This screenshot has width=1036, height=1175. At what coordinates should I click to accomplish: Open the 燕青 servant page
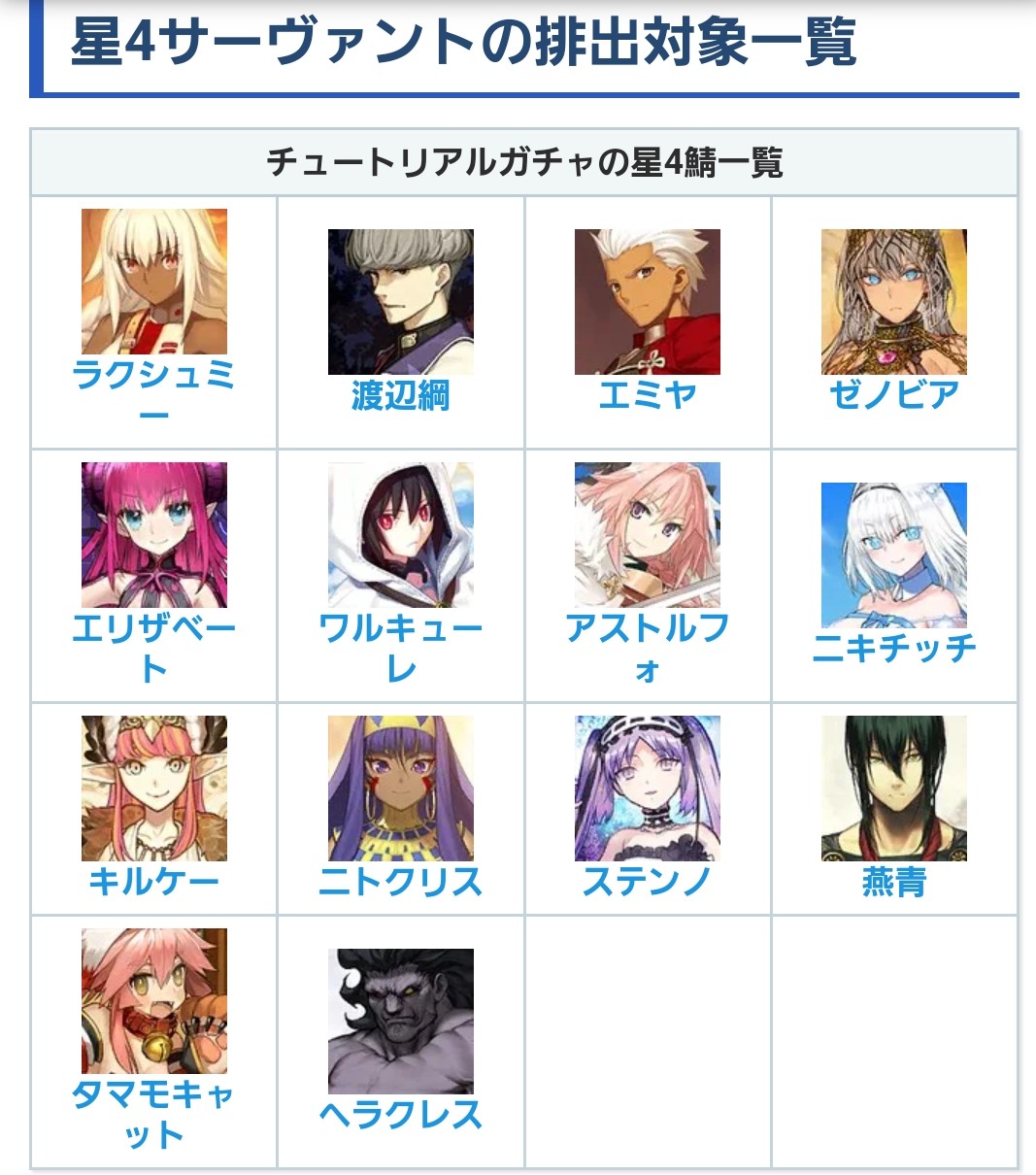tap(893, 882)
